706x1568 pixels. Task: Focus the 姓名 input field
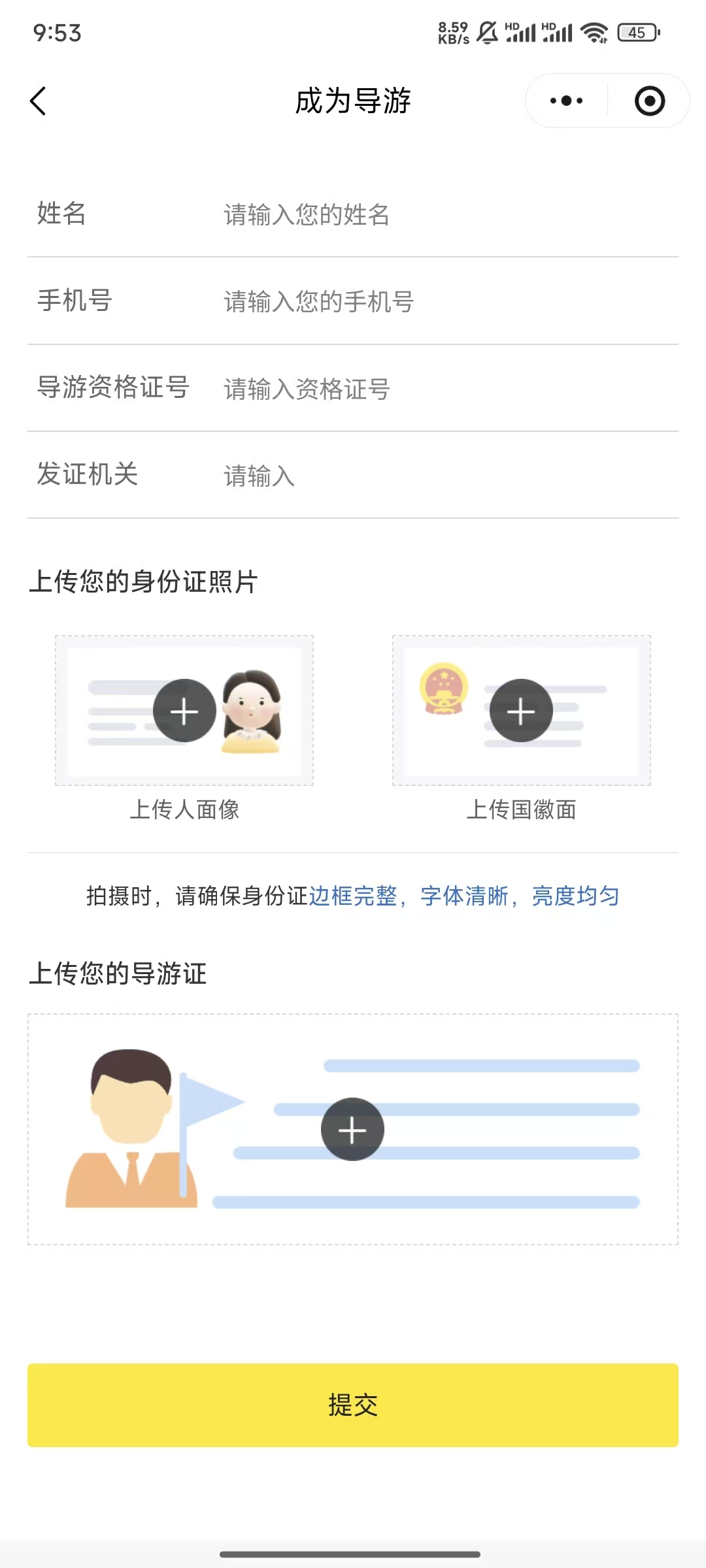[445, 214]
